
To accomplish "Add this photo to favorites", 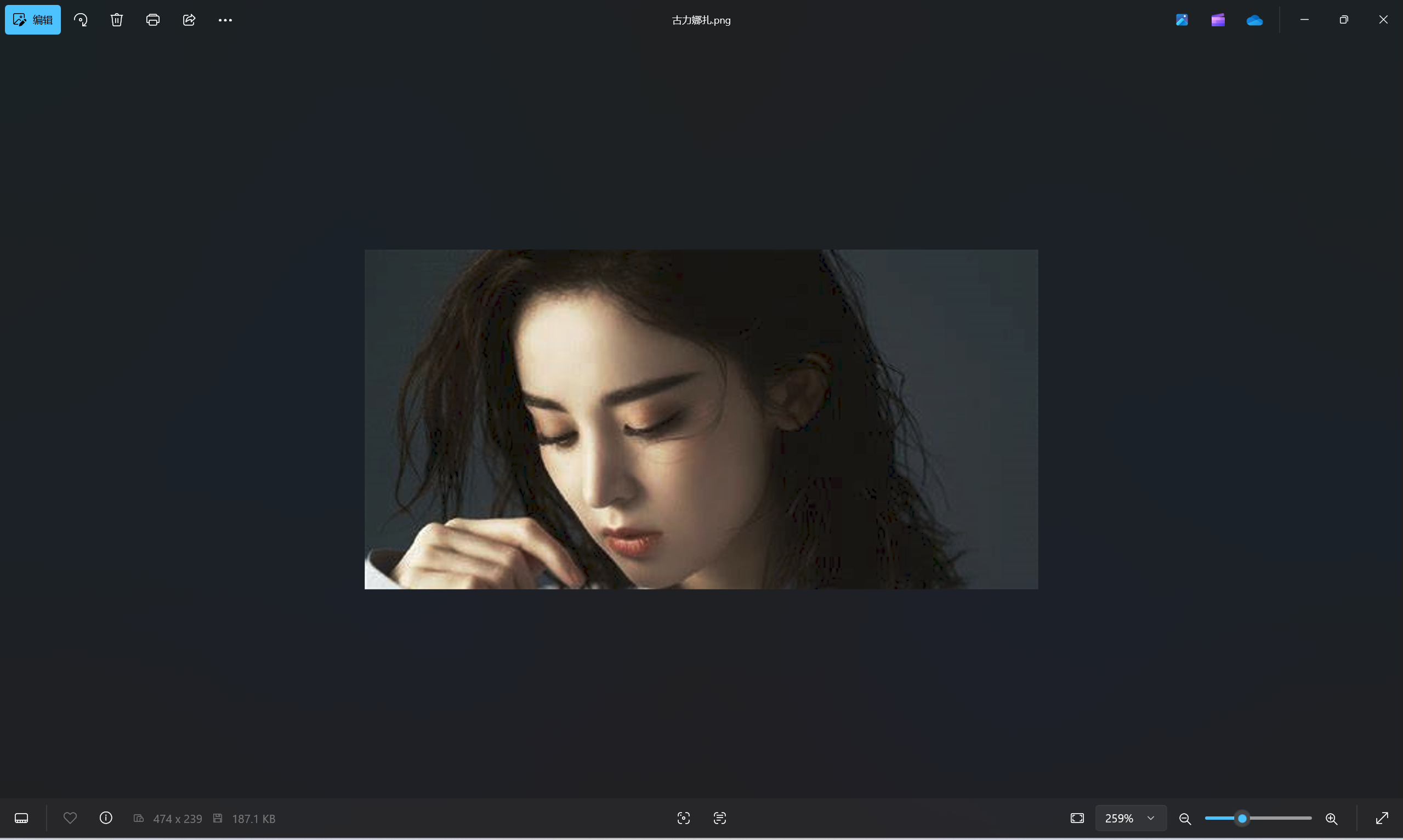I will (70, 818).
